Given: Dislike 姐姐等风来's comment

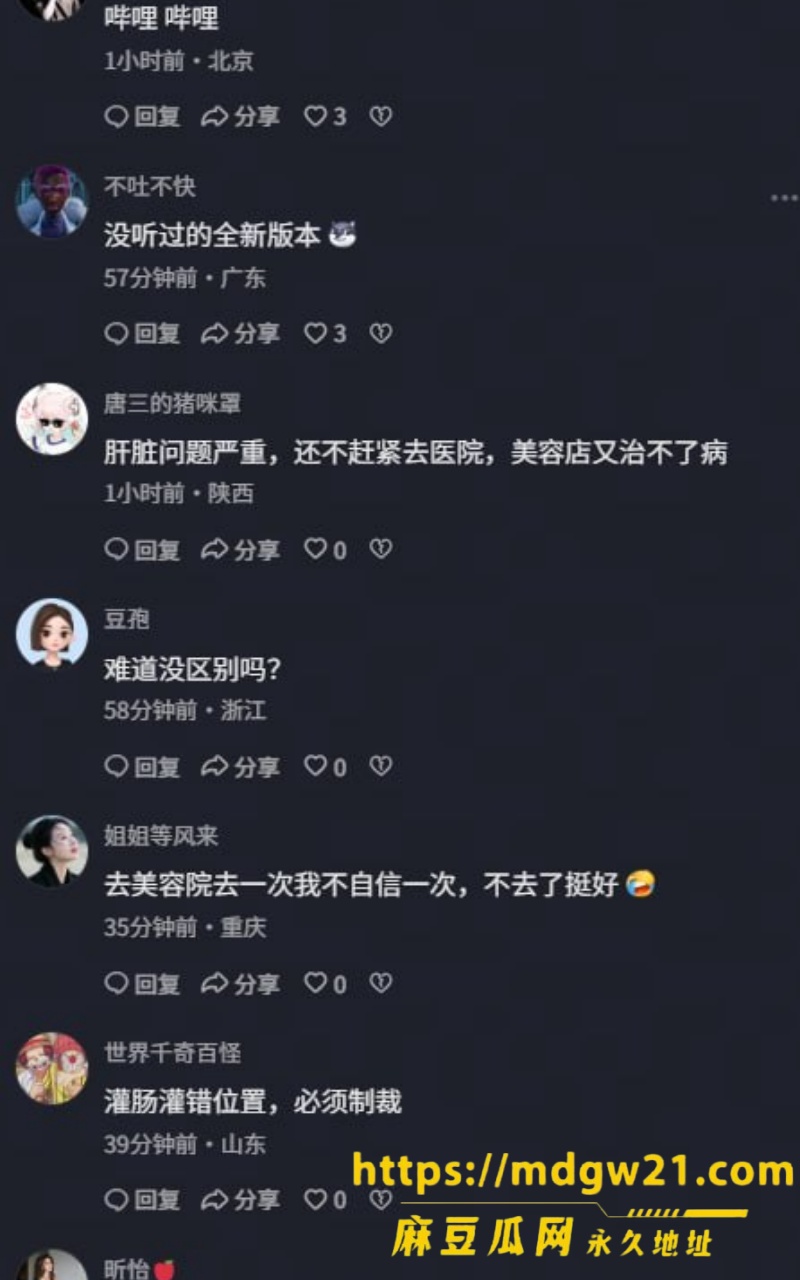Looking at the screenshot, I should (380, 983).
